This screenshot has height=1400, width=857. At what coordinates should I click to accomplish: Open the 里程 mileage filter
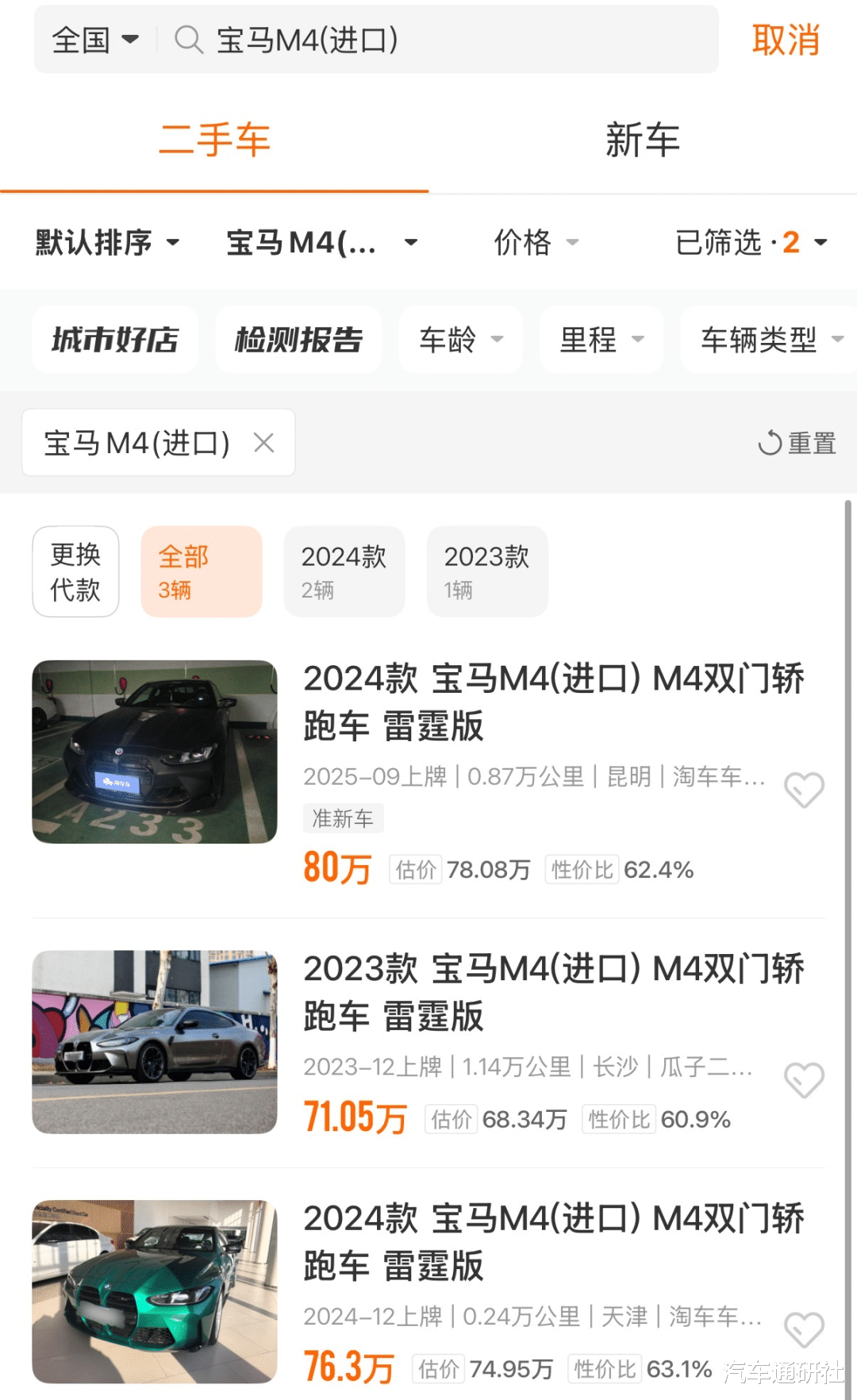pos(601,340)
